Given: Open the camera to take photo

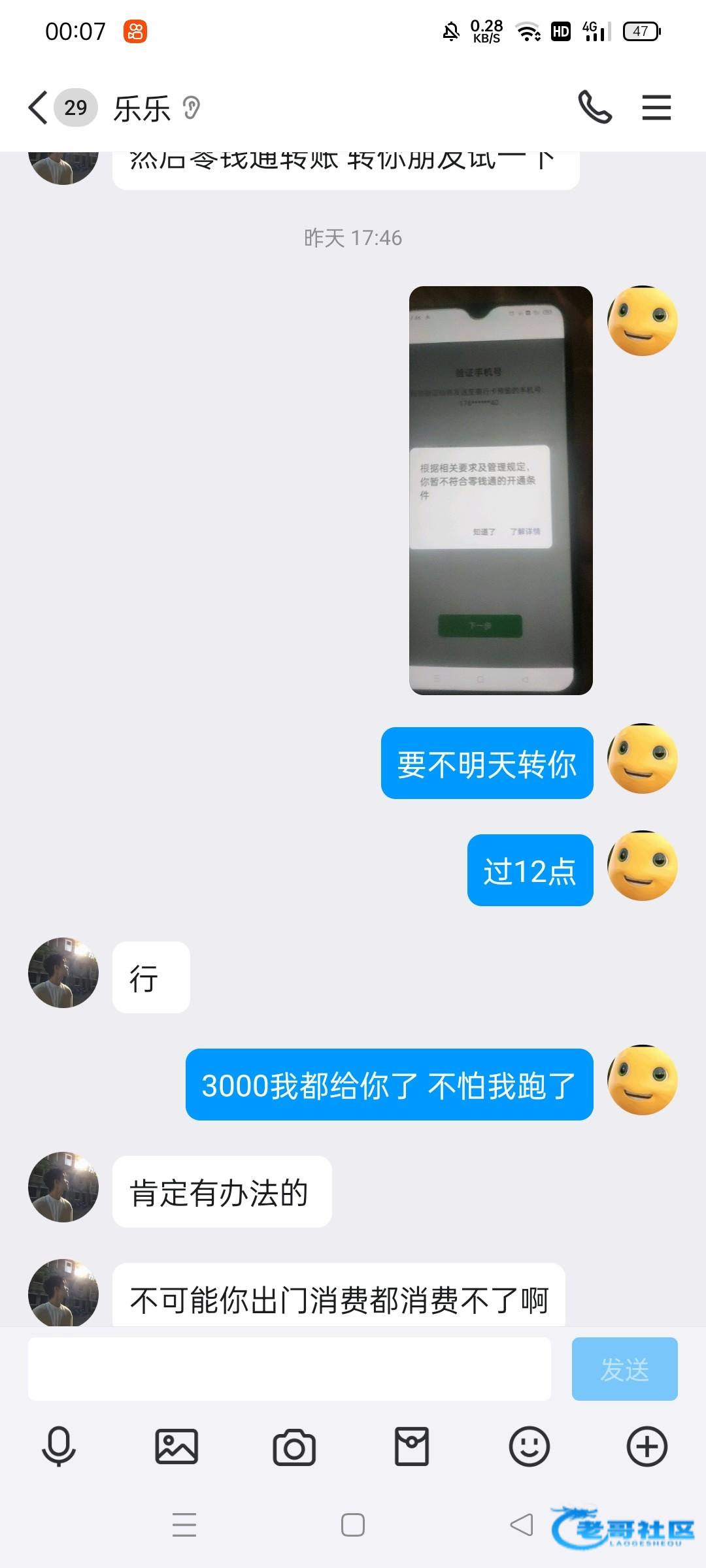Looking at the screenshot, I should (294, 1446).
